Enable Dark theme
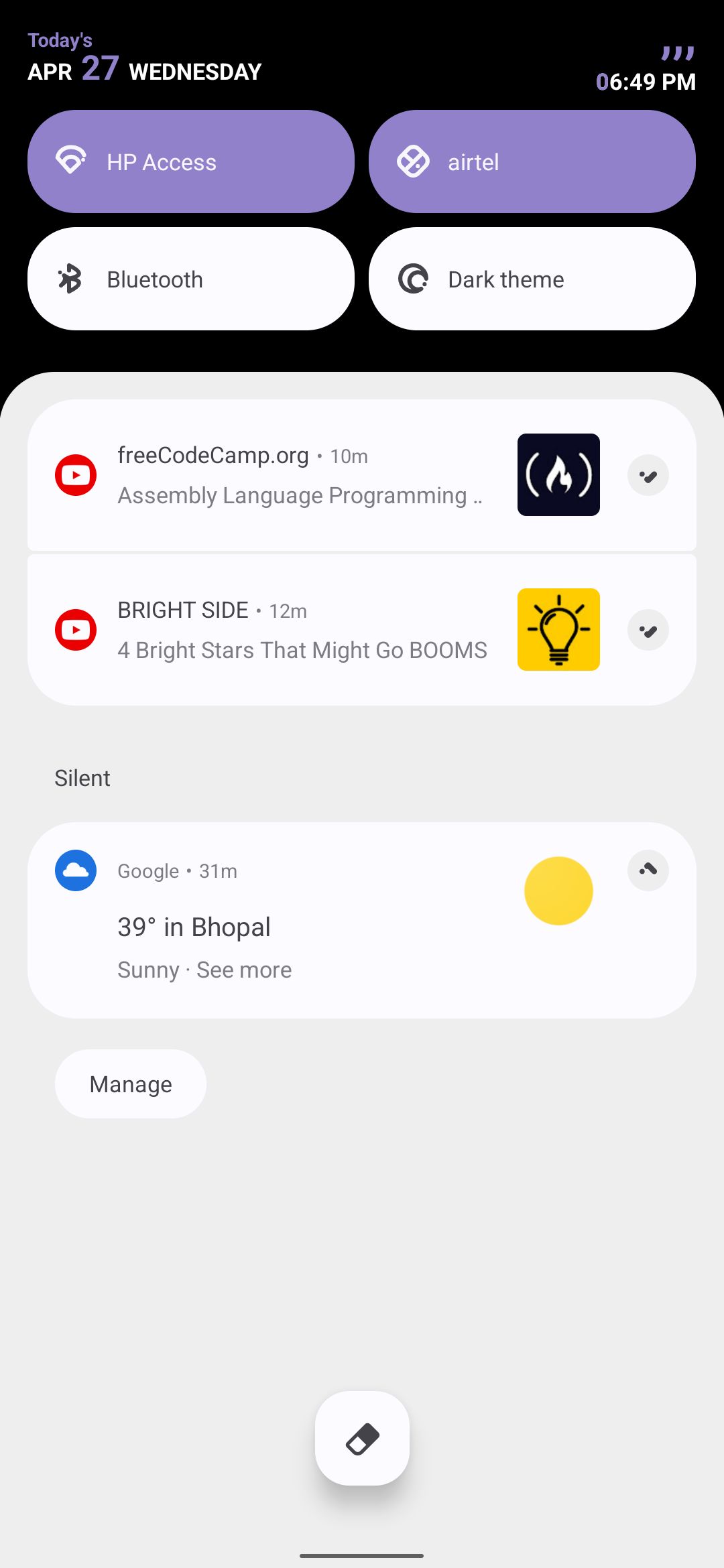Screen dimensions: 724x1568 pos(532,279)
